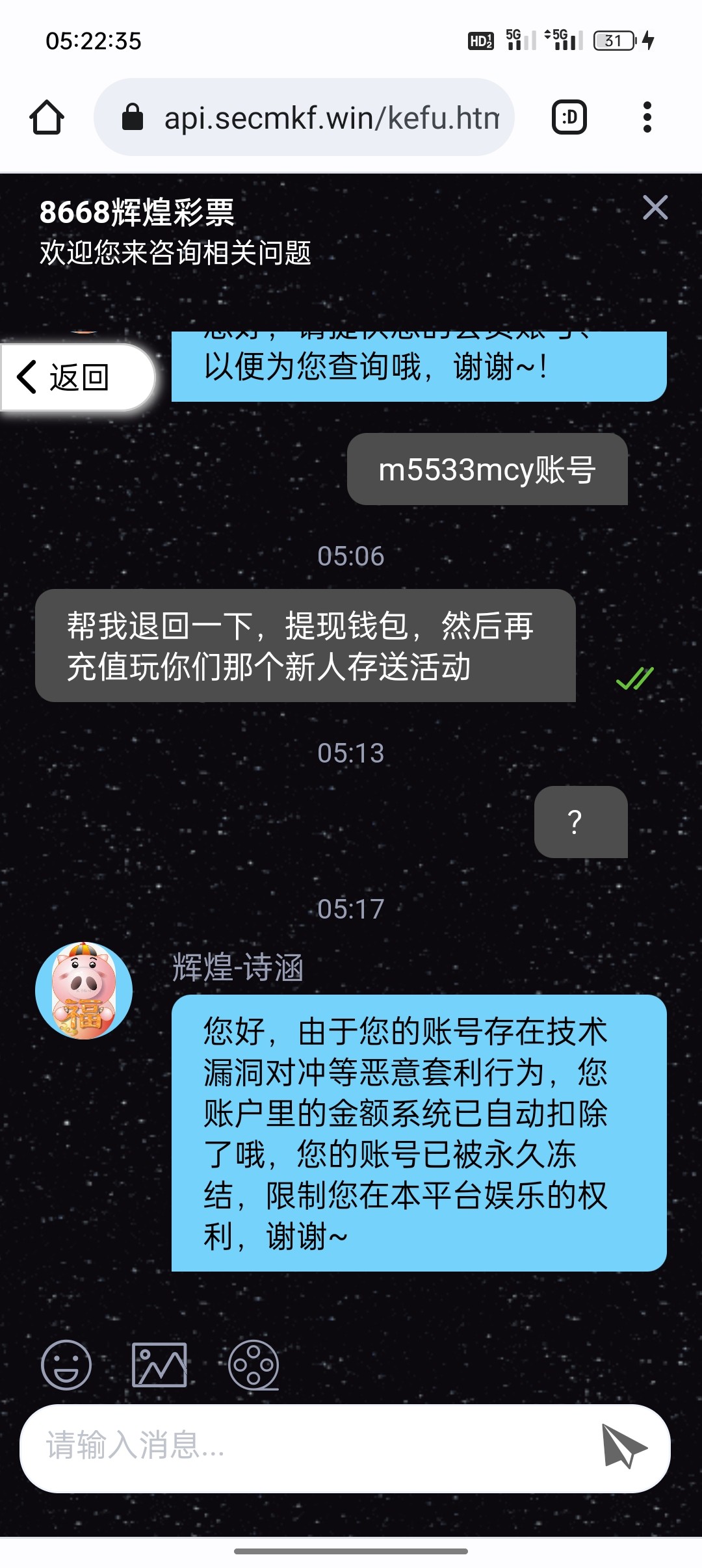
Task: Open the emoji picker
Action: 66,1365
